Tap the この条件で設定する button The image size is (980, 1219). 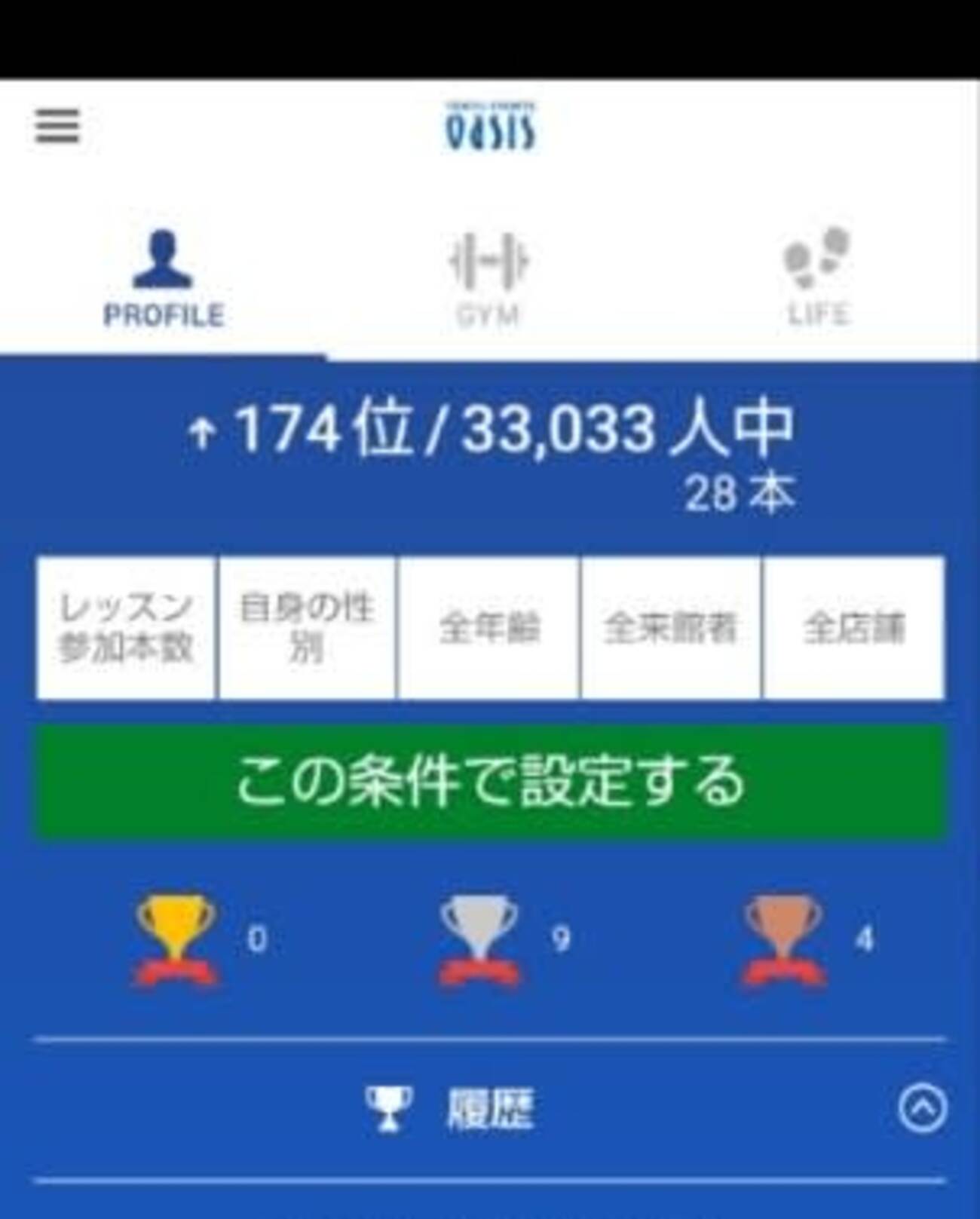click(490, 782)
